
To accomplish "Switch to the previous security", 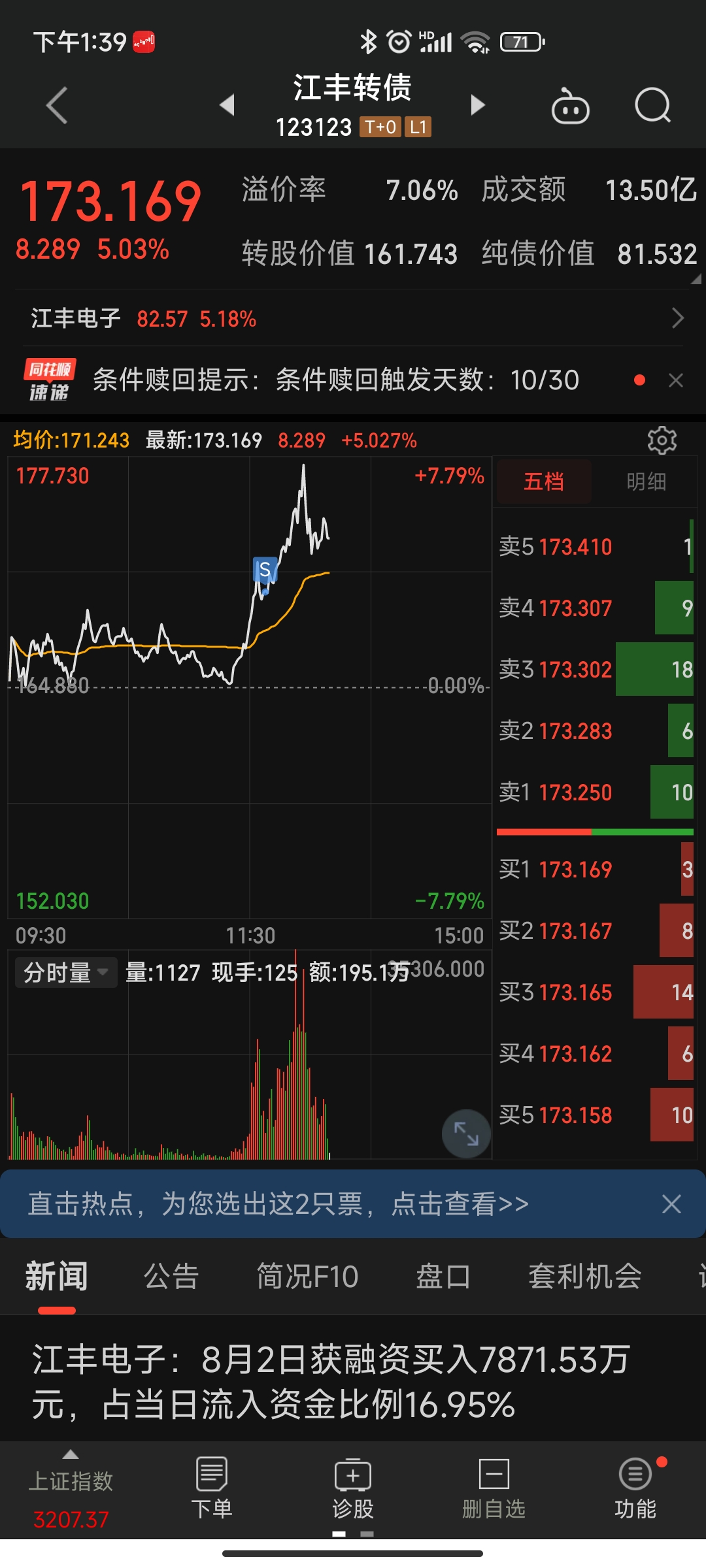I will click(x=227, y=105).
